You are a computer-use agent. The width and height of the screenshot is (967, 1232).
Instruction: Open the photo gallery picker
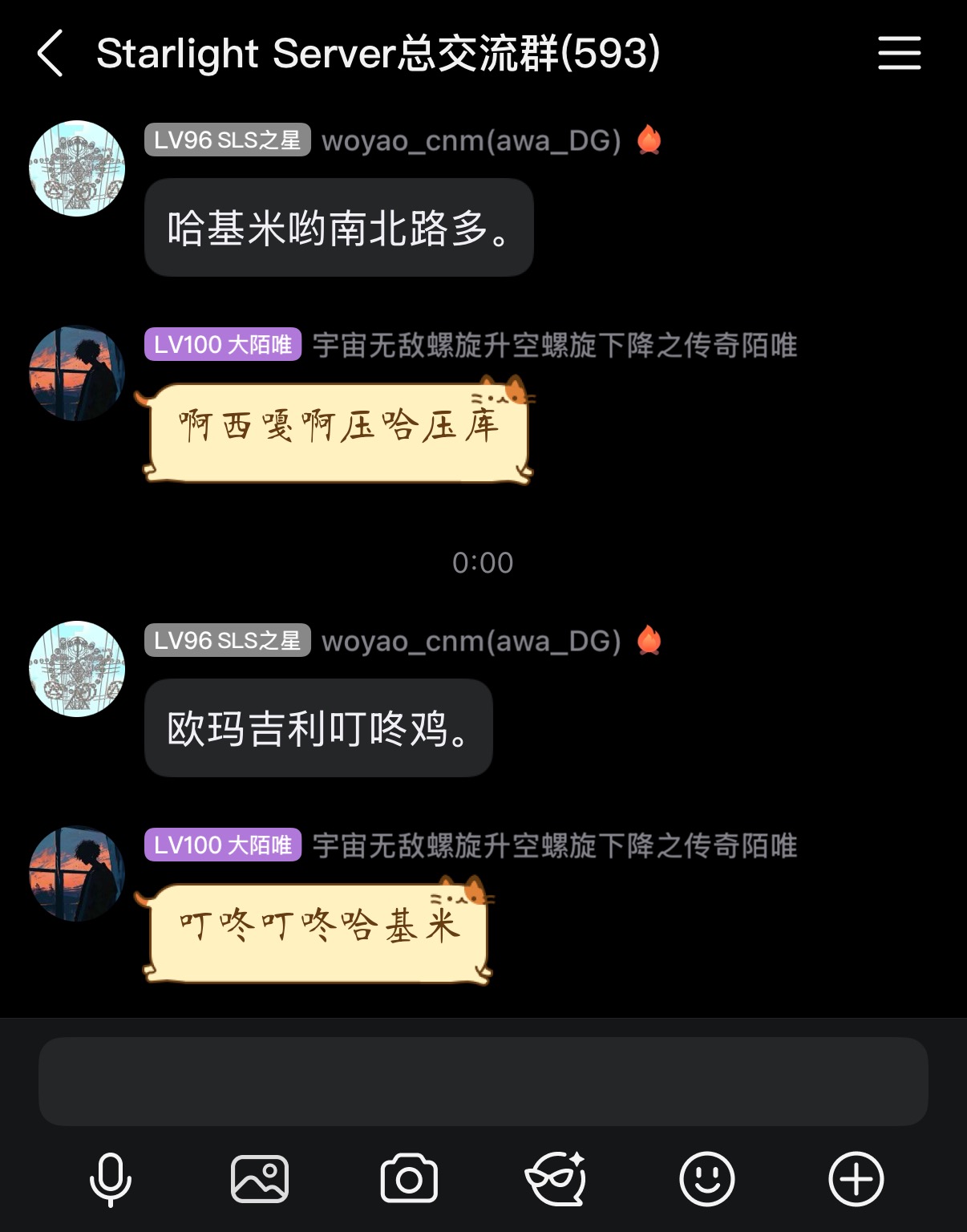pyautogui.click(x=259, y=1179)
